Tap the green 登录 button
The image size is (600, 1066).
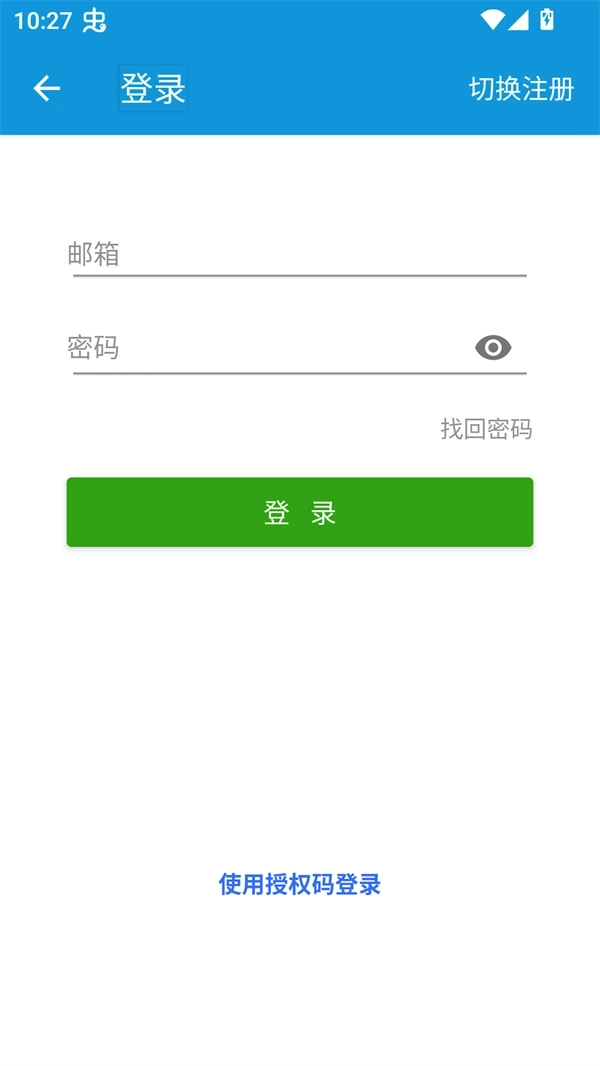(300, 512)
